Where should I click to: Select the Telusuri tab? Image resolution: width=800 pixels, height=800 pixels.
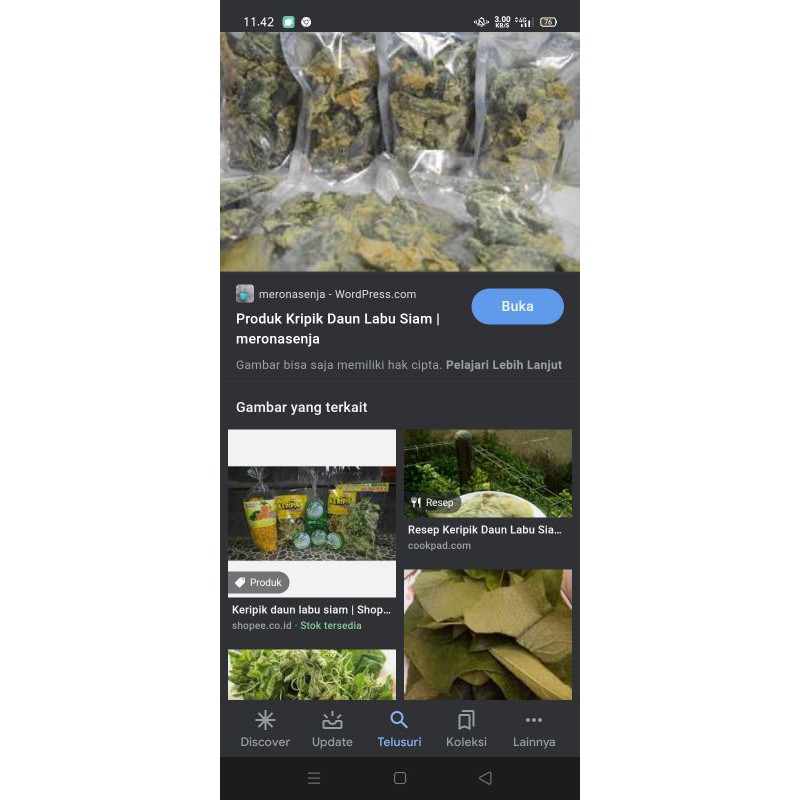click(399, 729)
